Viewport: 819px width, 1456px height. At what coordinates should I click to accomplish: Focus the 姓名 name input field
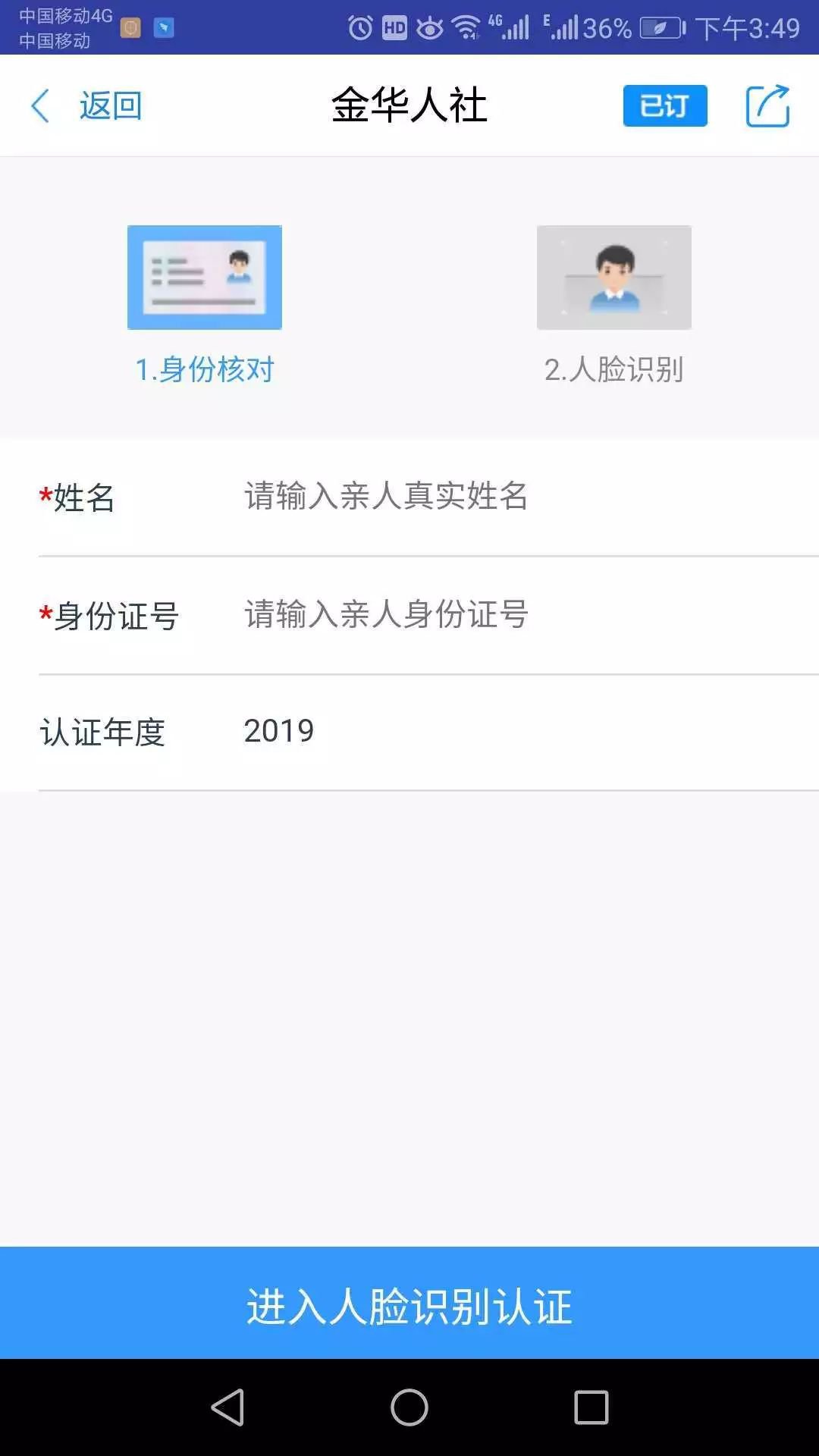[x=516, y=497]
